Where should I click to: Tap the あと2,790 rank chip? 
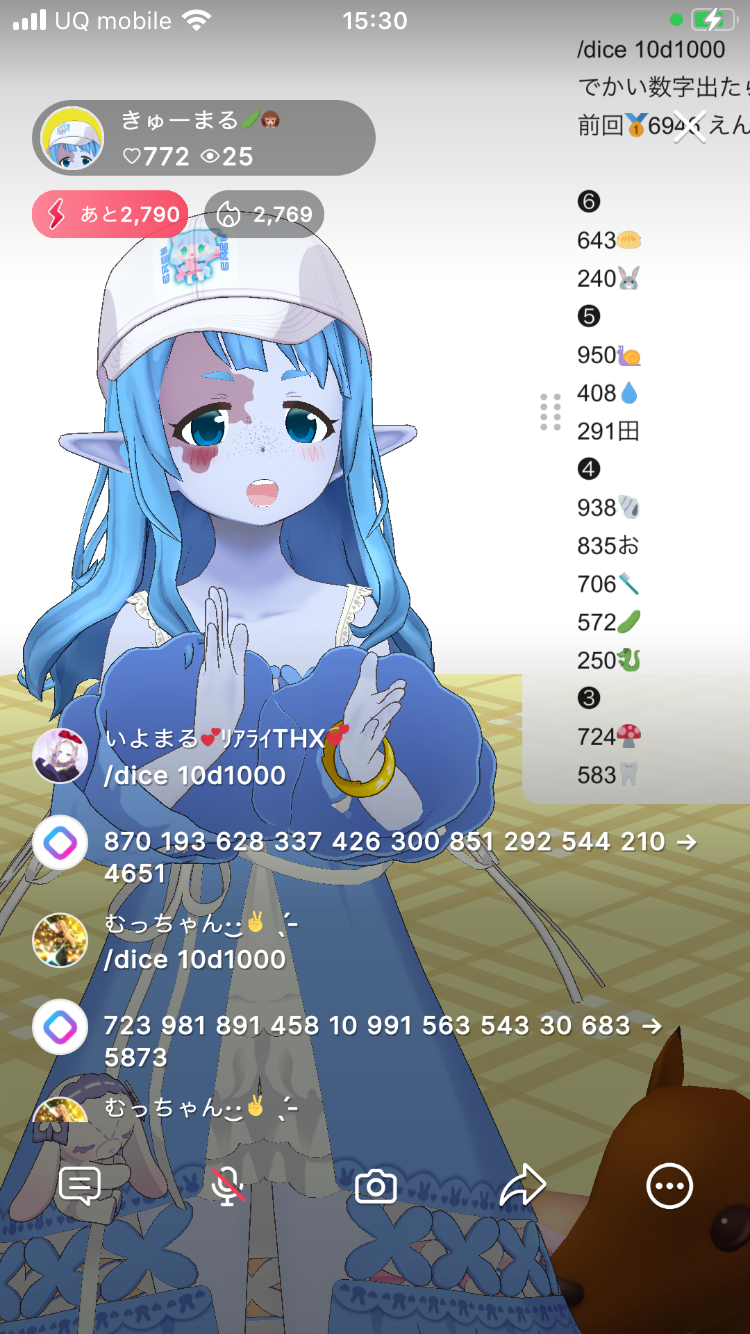pos(110,214)
